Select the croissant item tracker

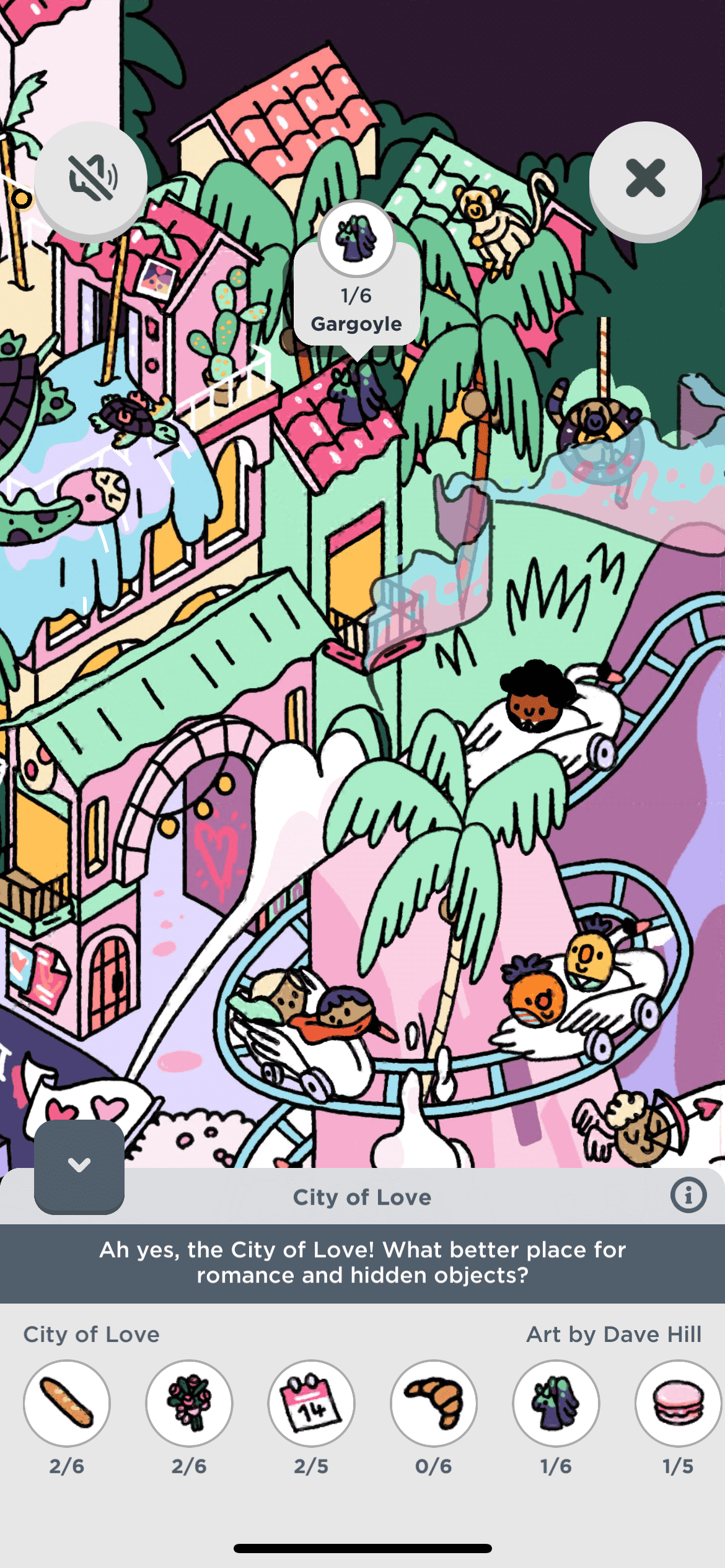pos(434,1403)
